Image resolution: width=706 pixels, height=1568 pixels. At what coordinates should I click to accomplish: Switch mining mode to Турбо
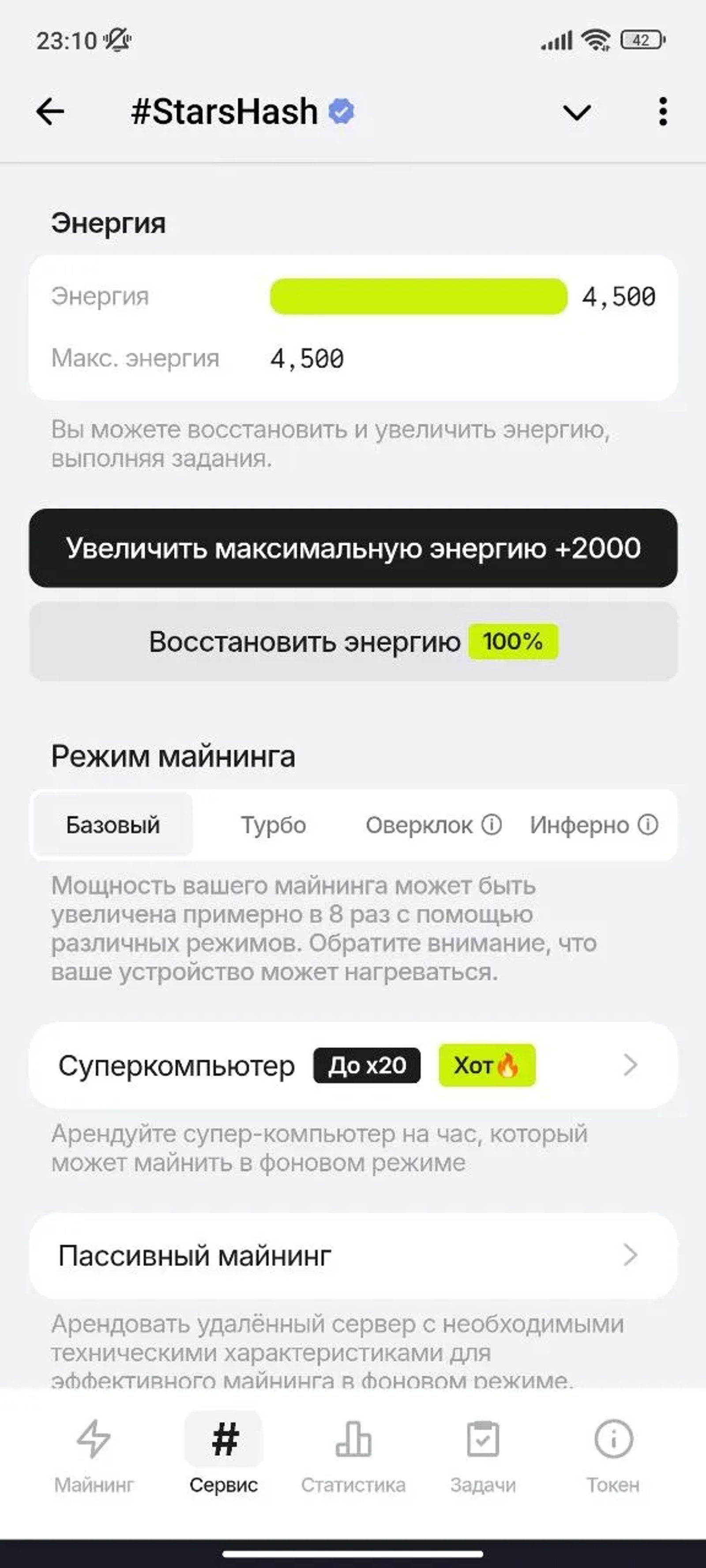pyautogui.click(x=273, y=825)
